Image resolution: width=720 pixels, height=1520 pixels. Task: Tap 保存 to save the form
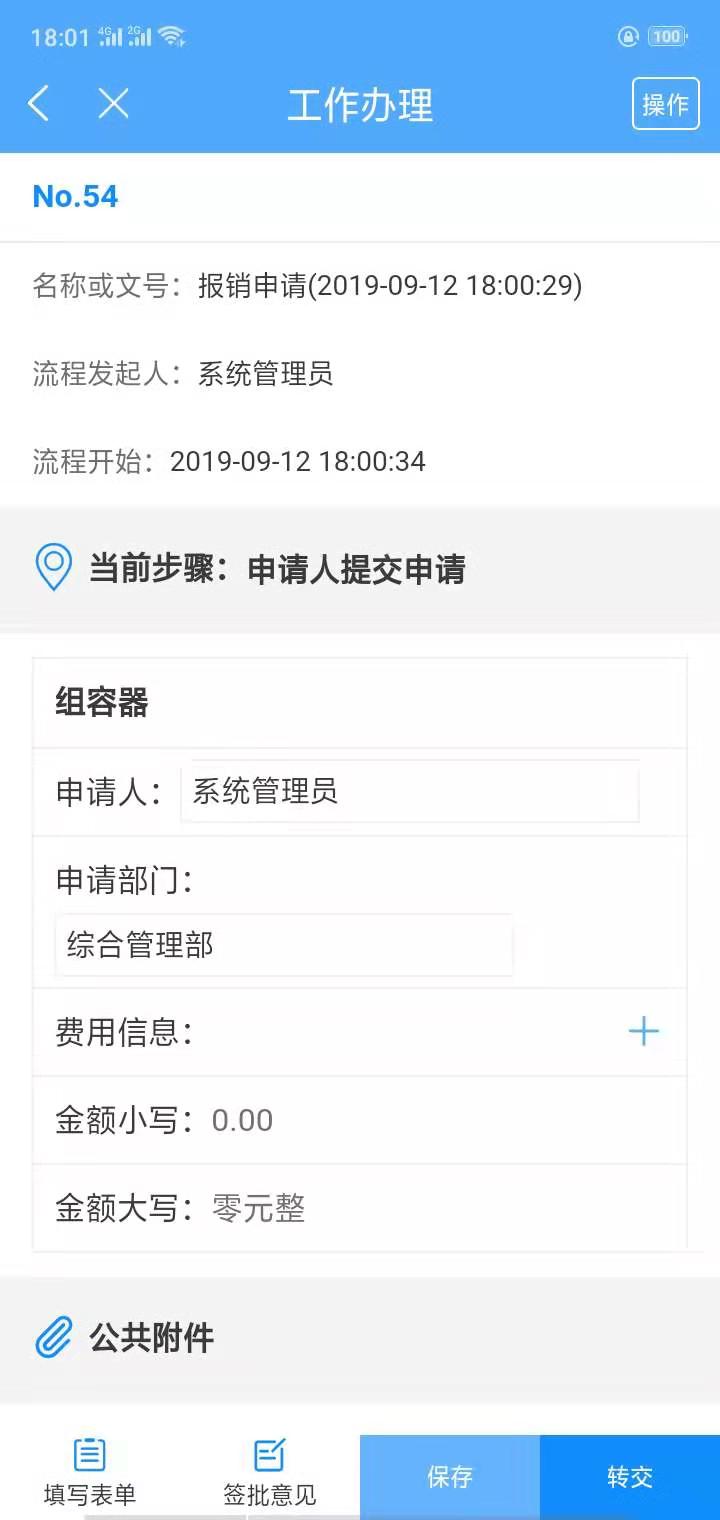(x=450, y=1477)
